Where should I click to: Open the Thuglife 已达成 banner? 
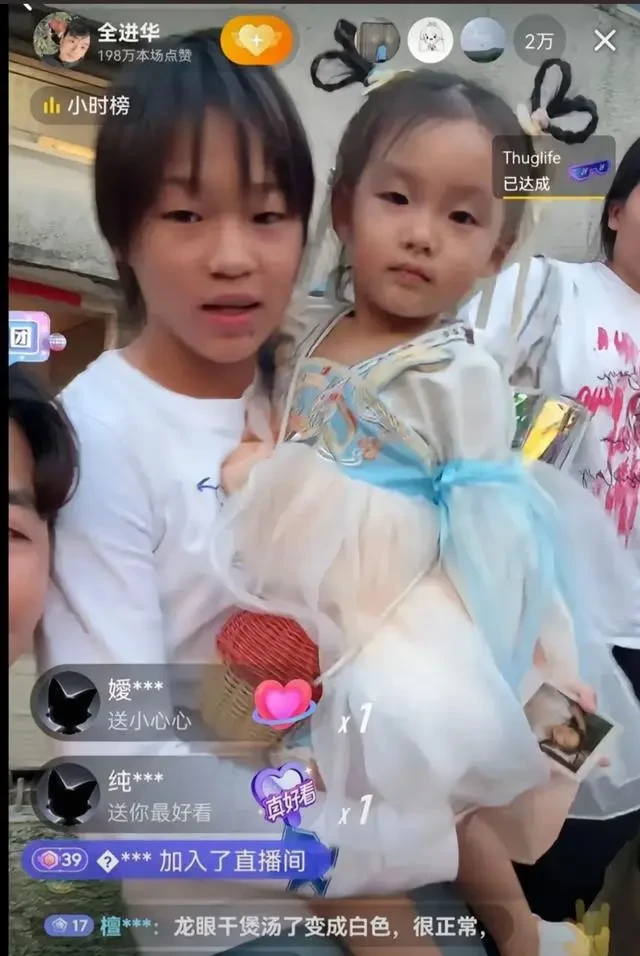(554, 169)
